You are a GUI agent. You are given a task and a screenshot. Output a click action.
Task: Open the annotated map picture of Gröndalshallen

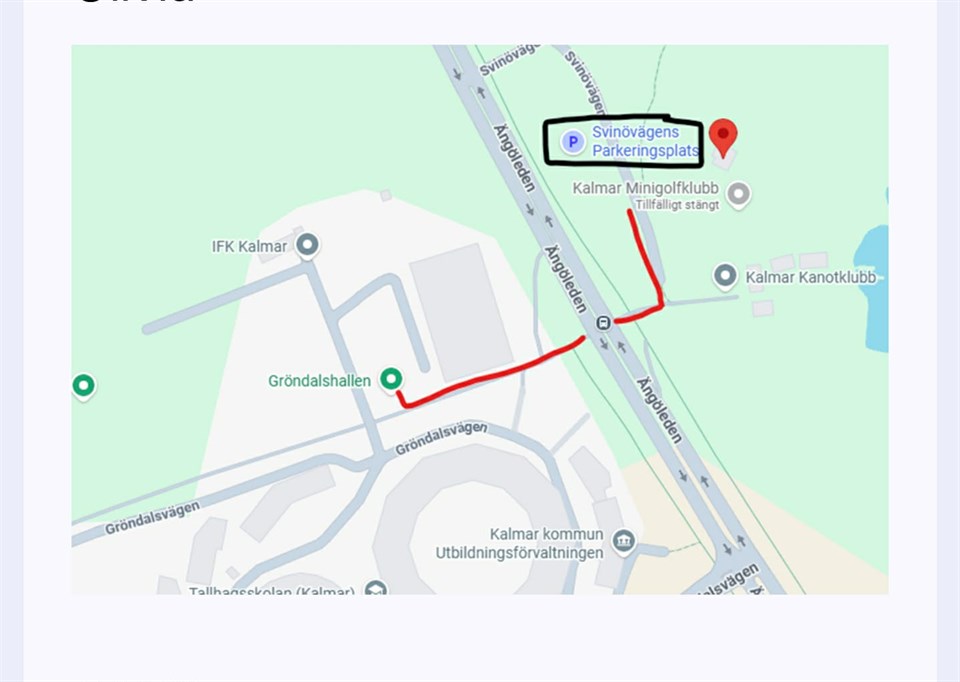(x=479, y=319)
